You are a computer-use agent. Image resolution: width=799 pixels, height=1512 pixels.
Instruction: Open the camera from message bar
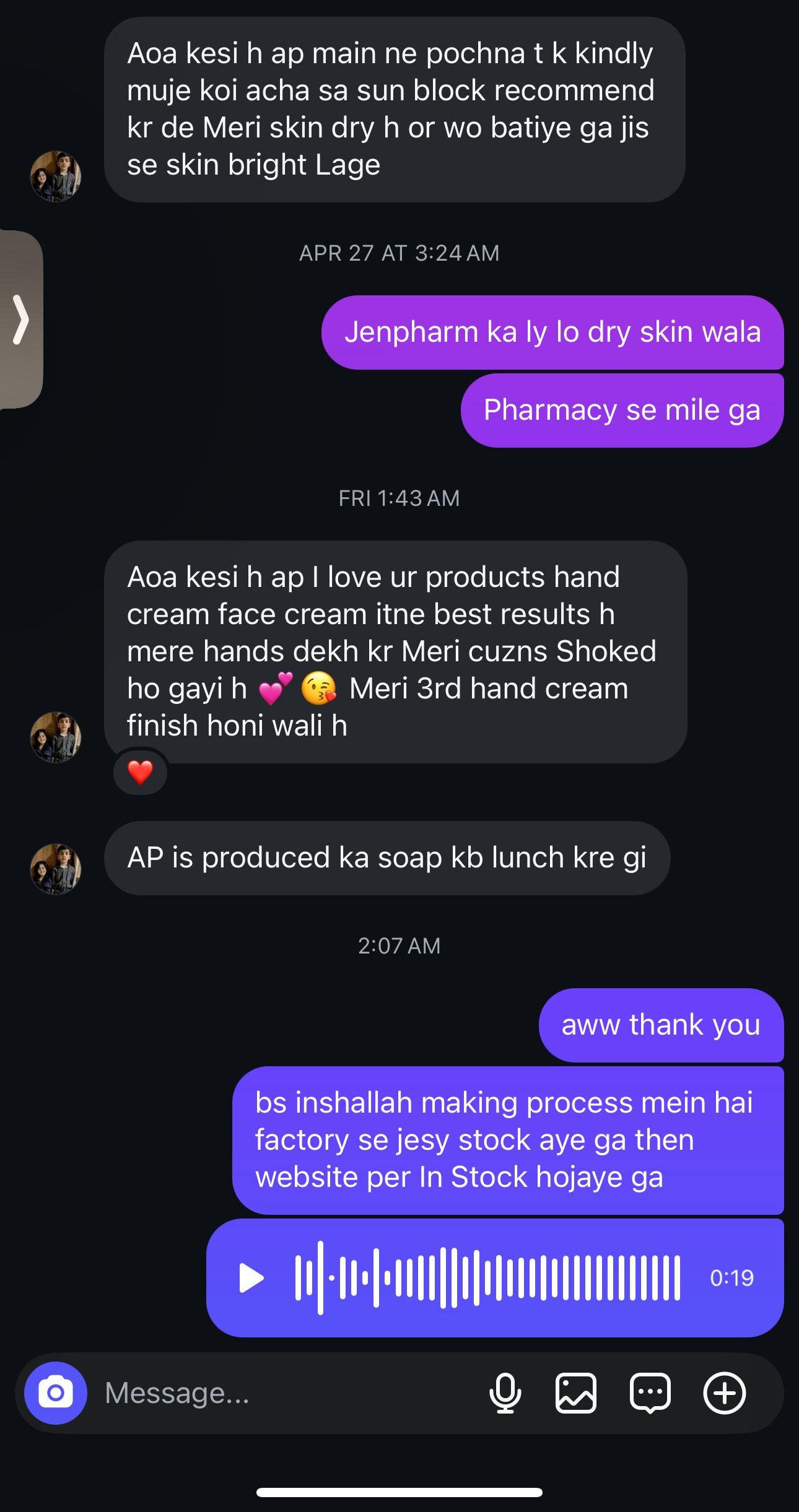(x=55, y=1393)
